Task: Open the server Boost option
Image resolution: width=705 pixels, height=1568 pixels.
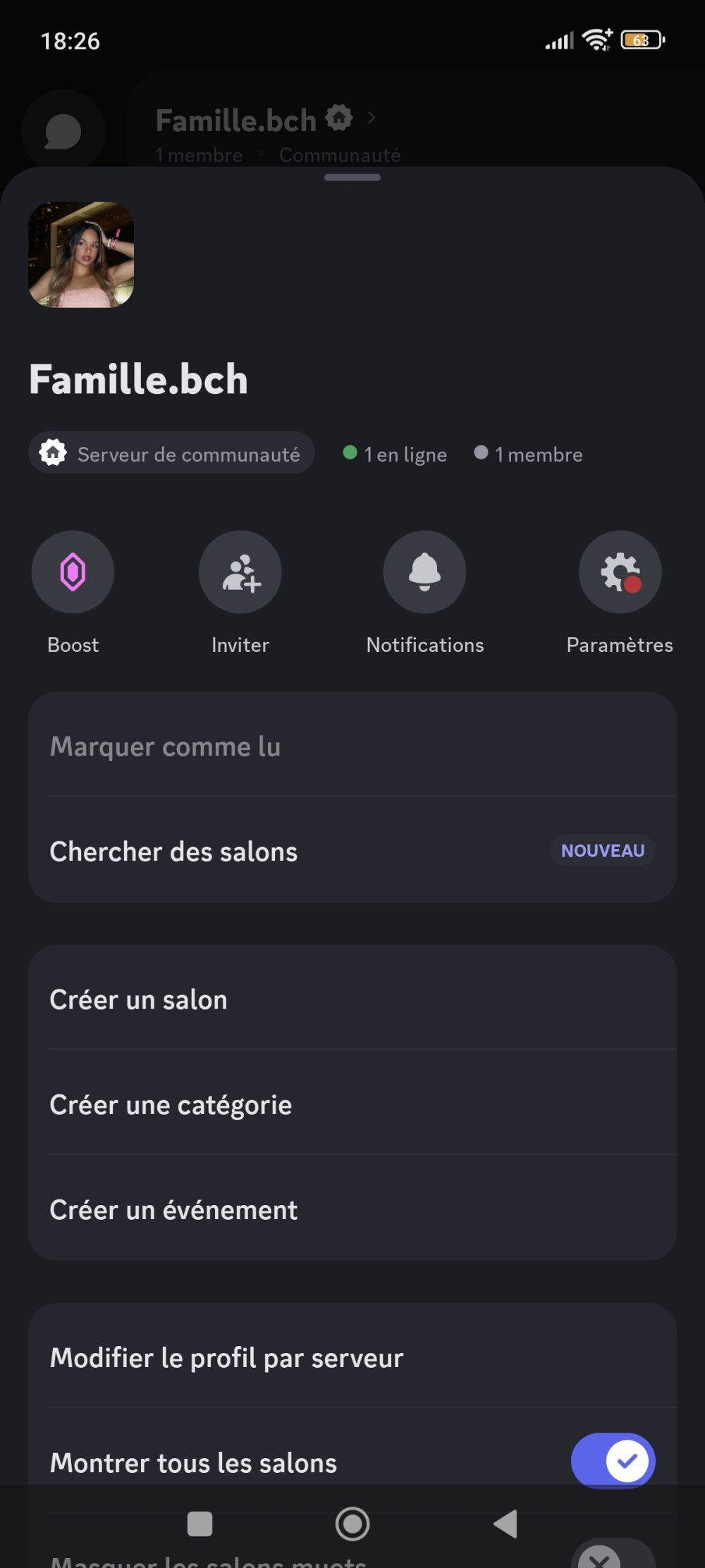Action: pyautogui.click(x=73, y=572)
